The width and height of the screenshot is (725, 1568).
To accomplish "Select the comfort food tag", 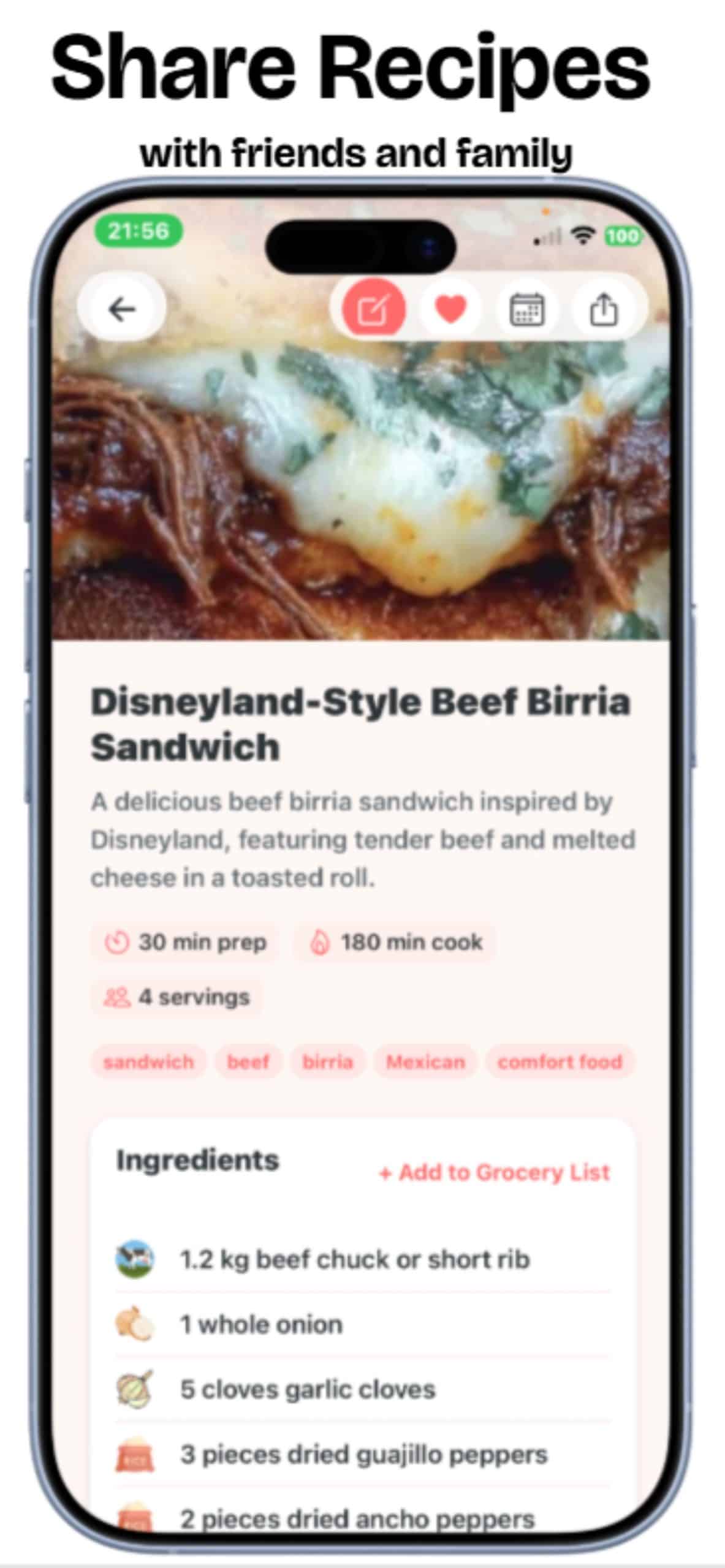I will 559,1061.
